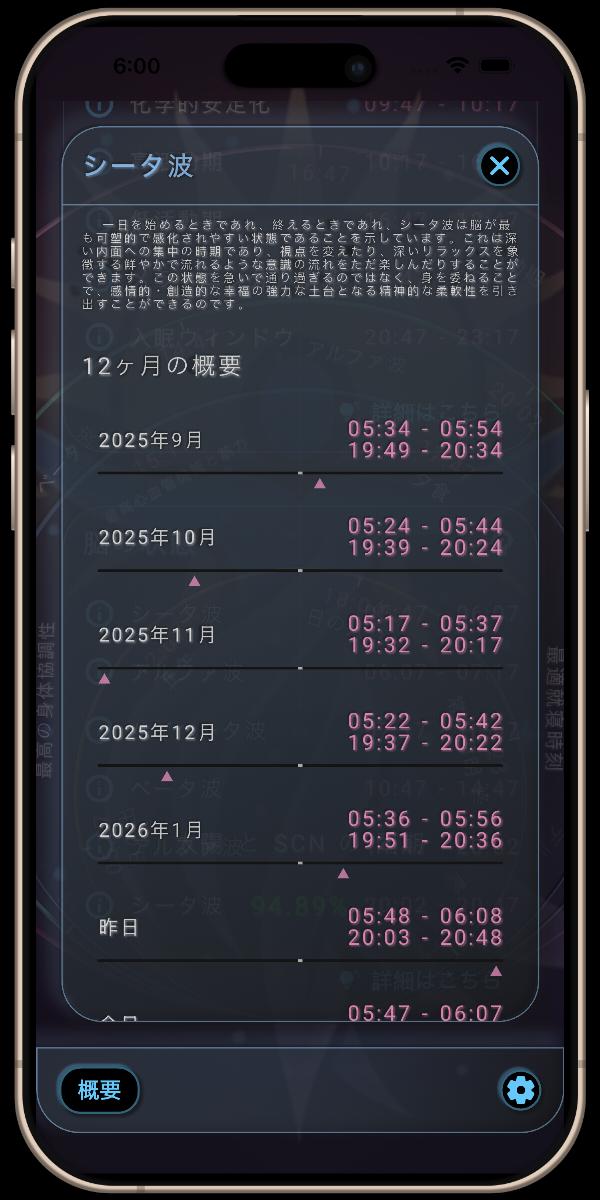Close the シータ波 dialog
The image size is (600, 1200).
click(499, 166)
